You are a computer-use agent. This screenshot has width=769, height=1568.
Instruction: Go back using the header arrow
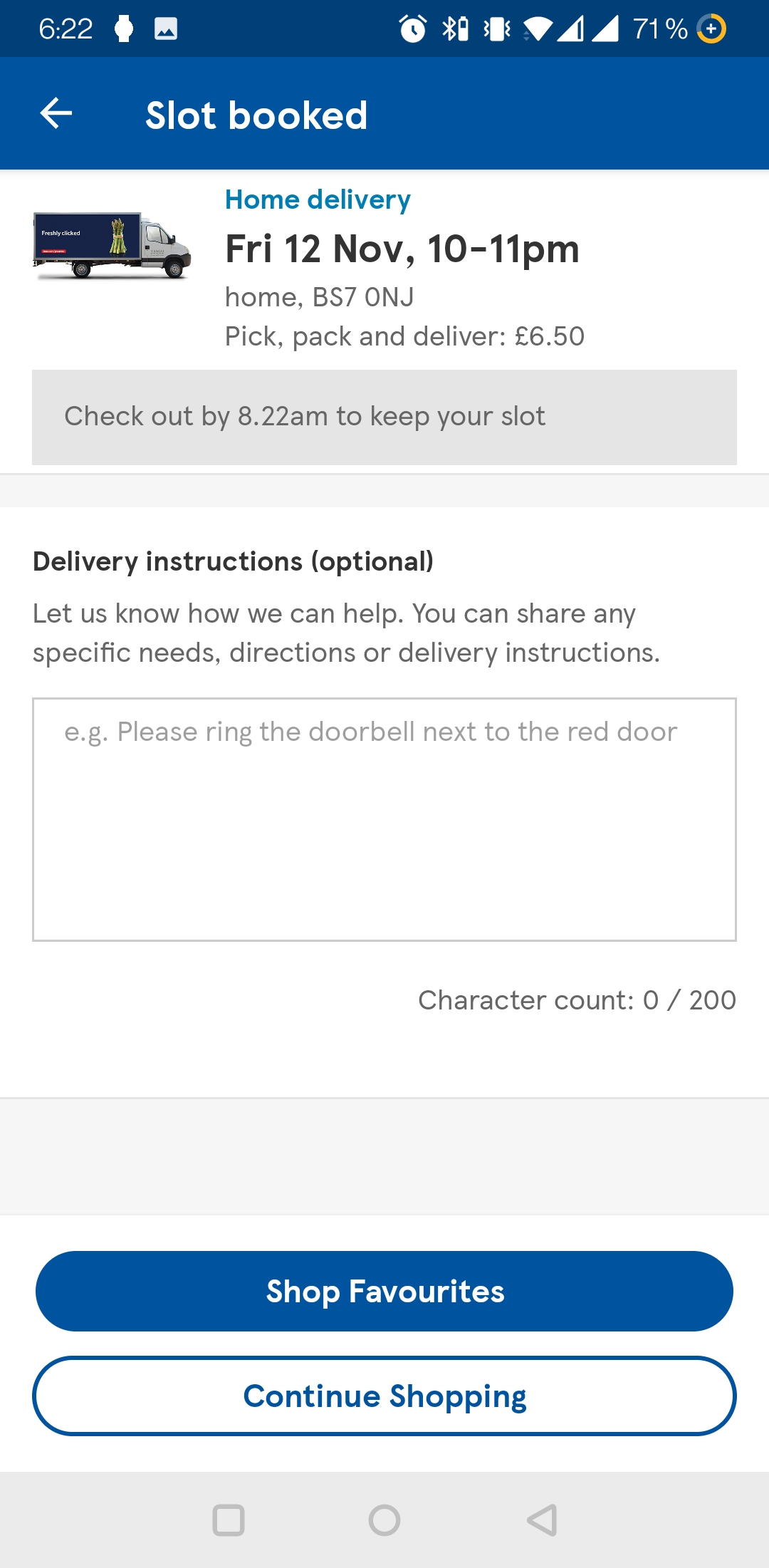tap(56, 114)
